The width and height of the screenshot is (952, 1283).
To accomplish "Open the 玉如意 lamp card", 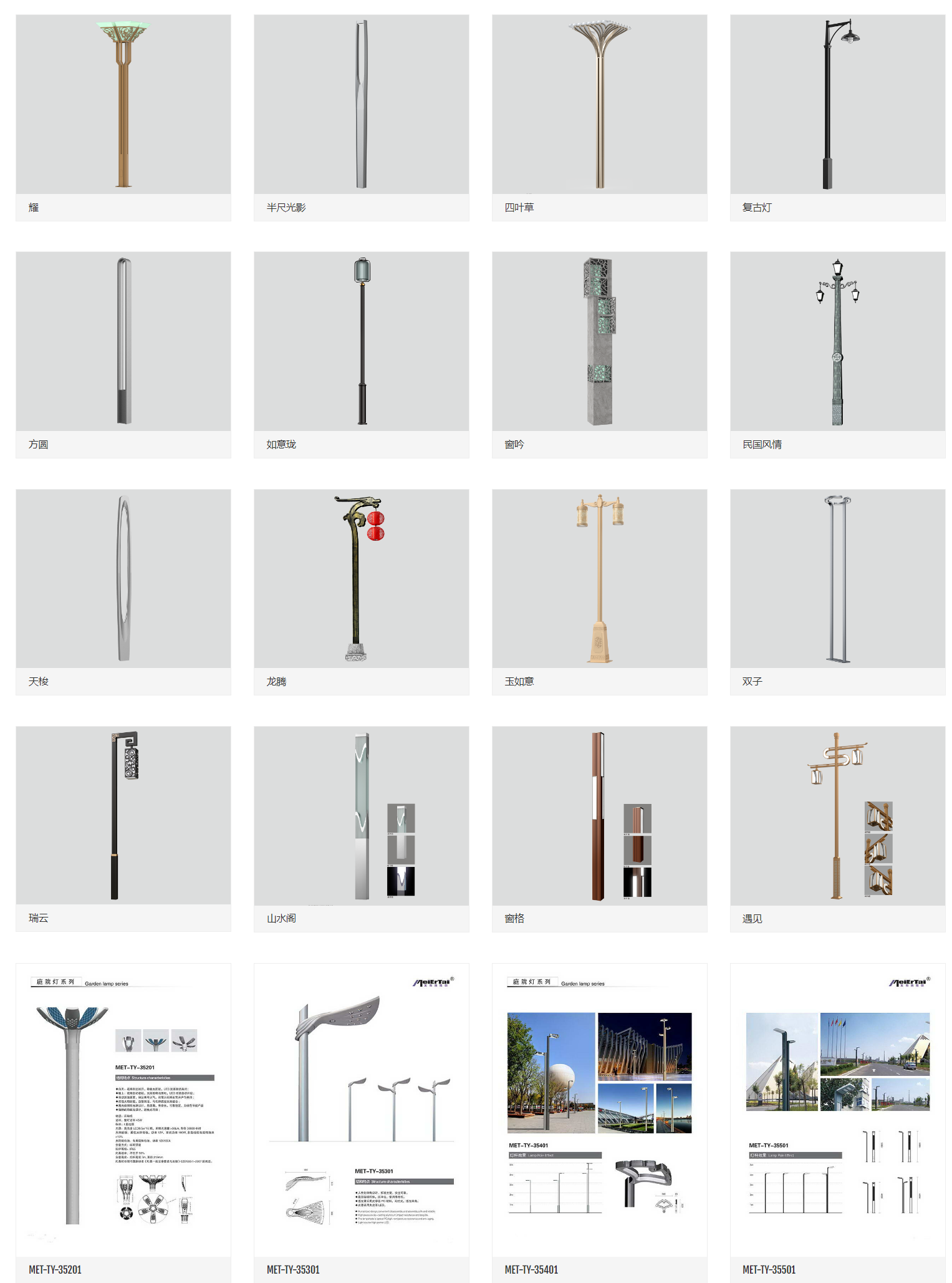I will coord(599,579).
